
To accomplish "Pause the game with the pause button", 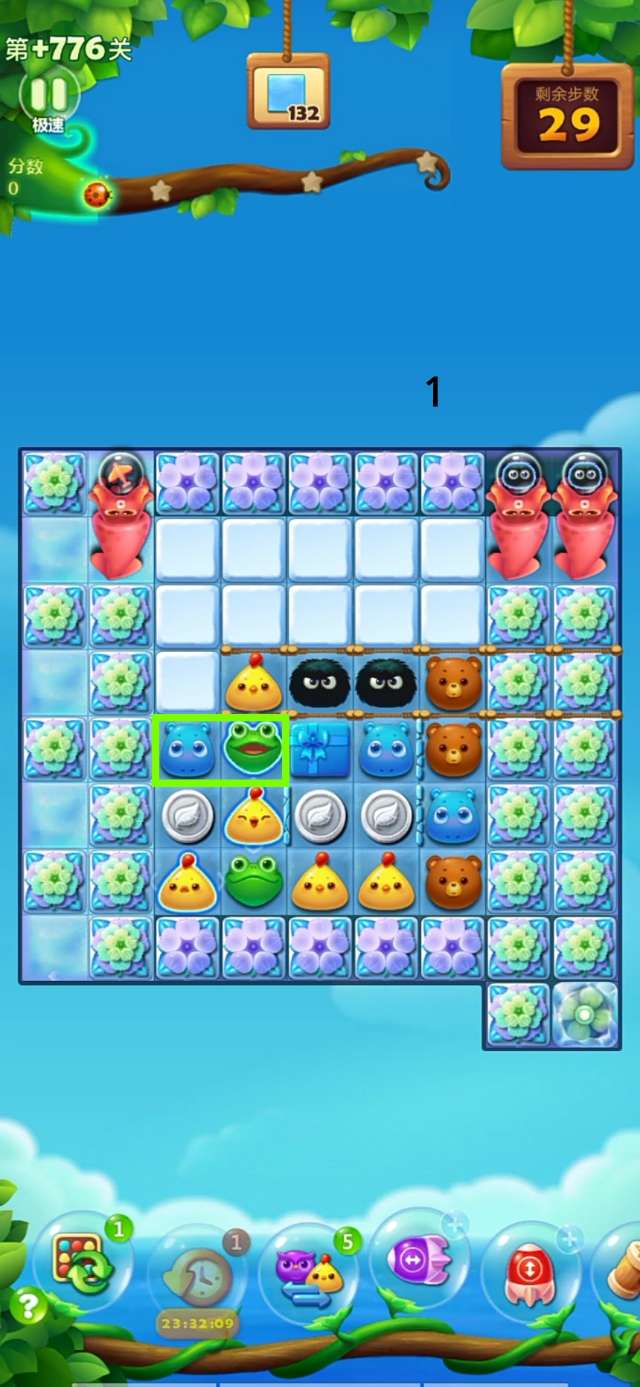I will click(48, 96).
